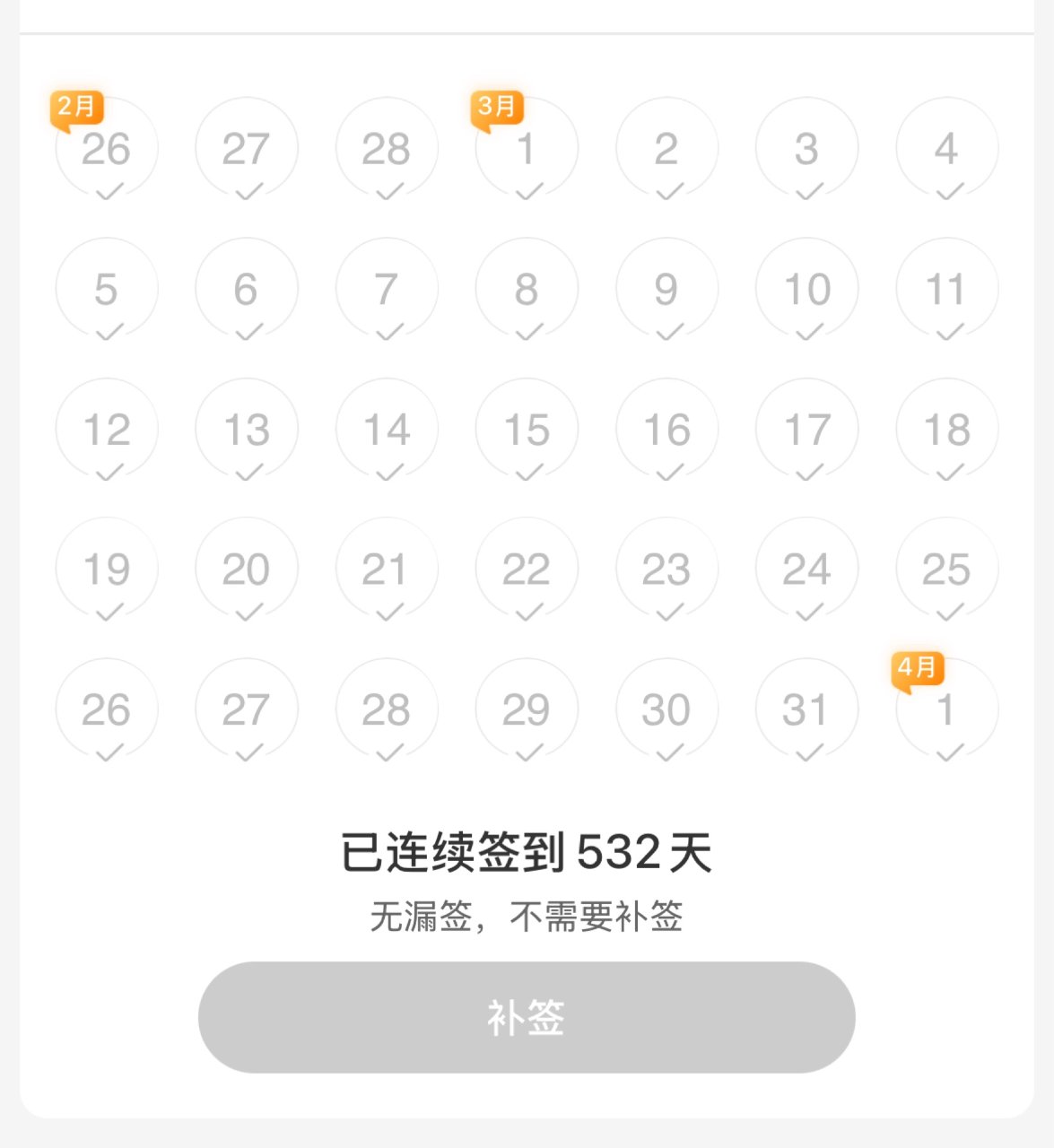Select the March 22 calendar cell
Screen dimensions: 1054x1148
tap(527, 568)
